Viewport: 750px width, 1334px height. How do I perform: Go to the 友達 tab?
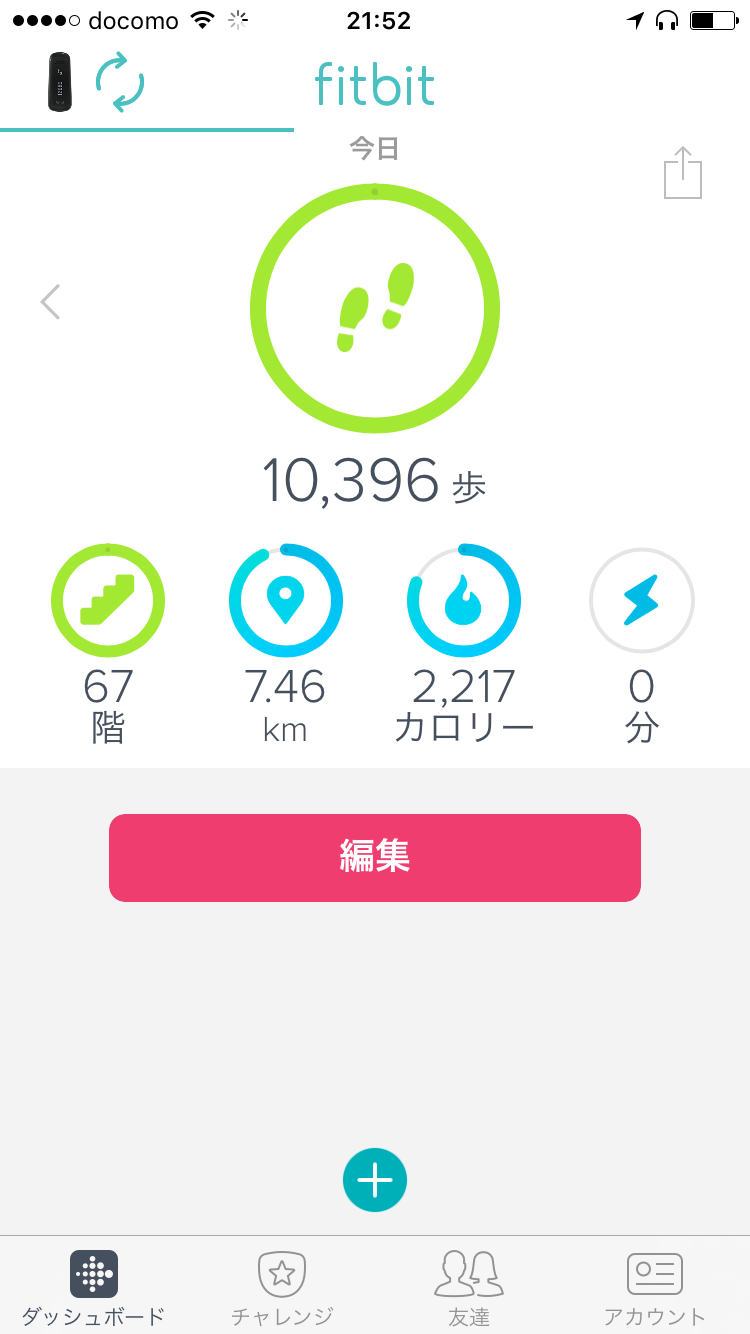coord(468,1287)
